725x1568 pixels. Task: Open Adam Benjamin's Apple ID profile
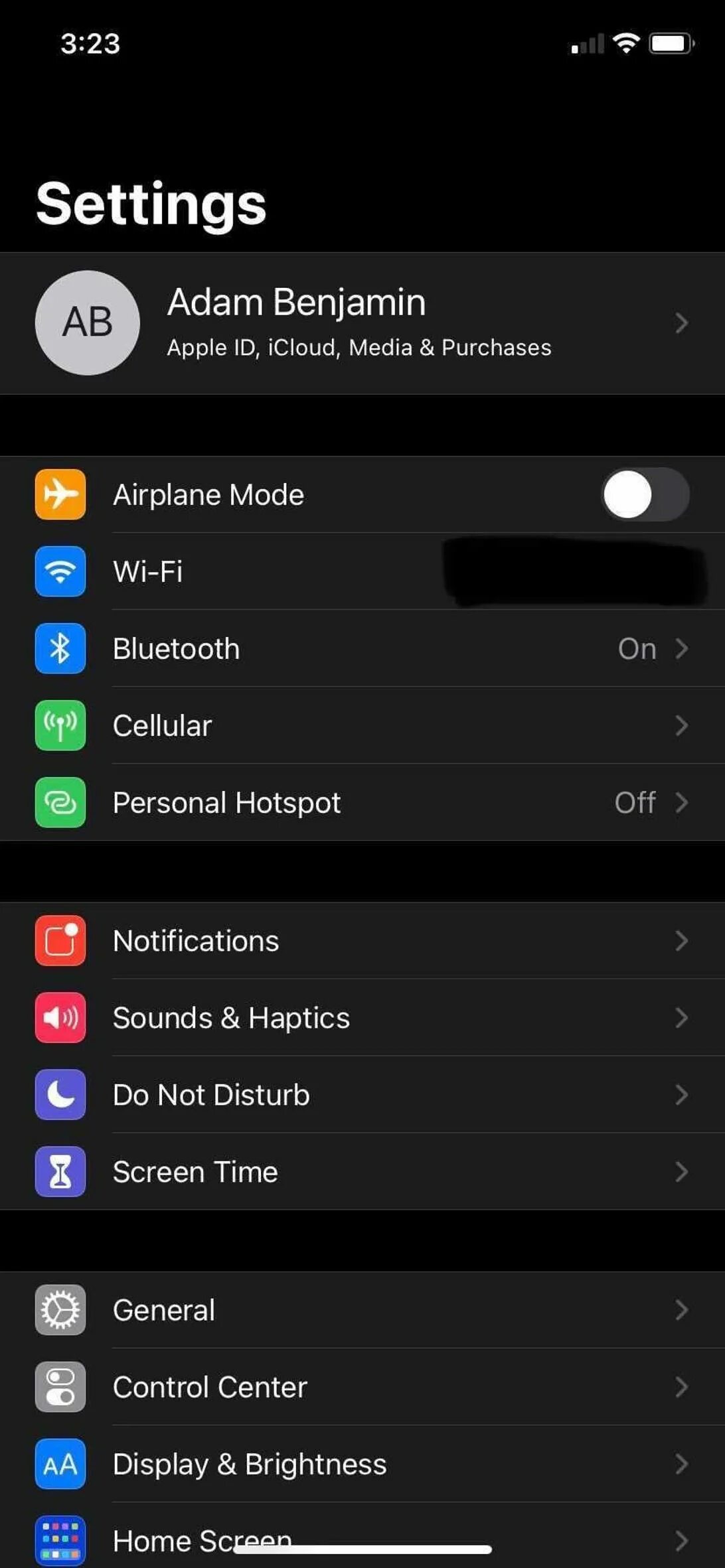(362, 323)
